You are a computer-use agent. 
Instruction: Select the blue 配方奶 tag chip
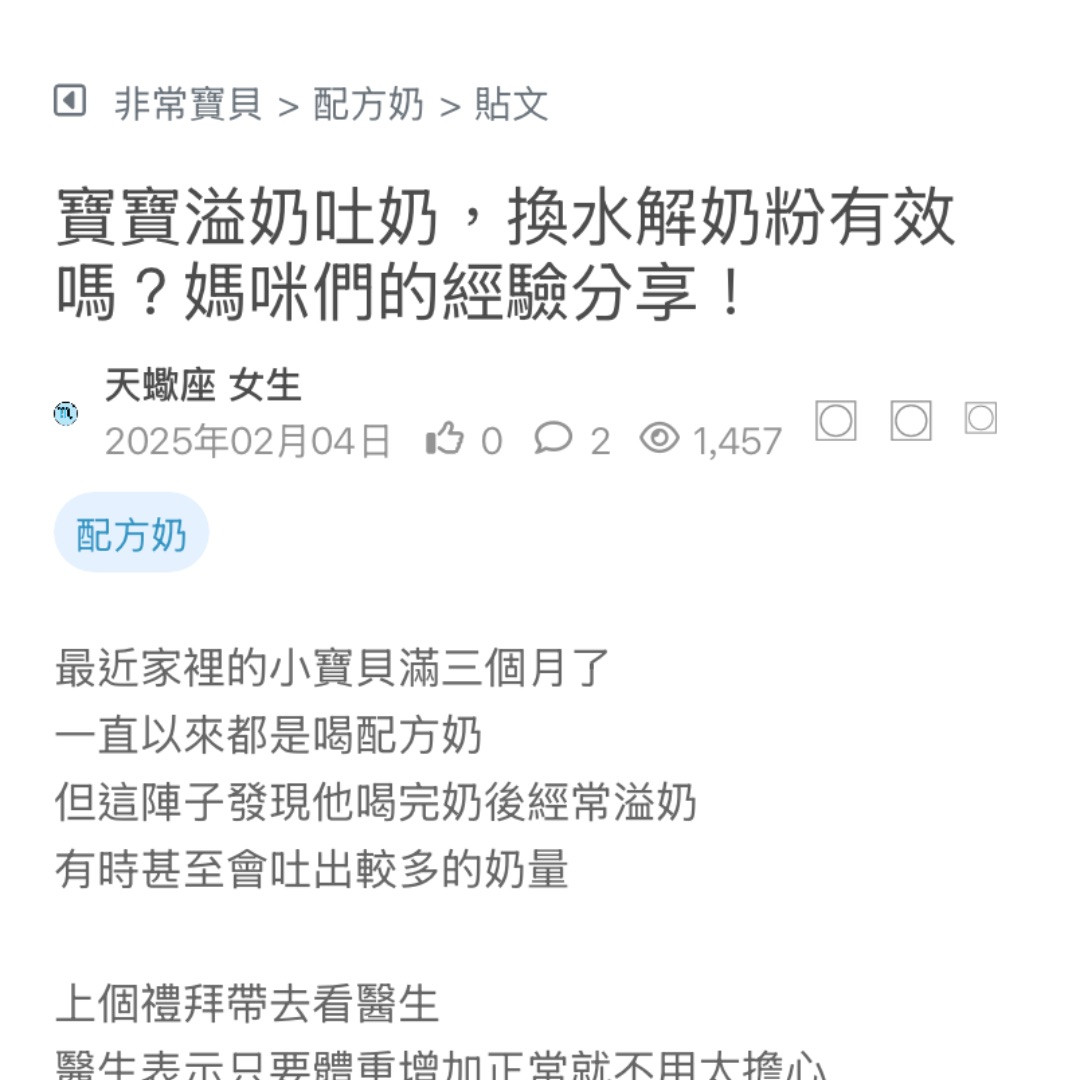[131, 535]
